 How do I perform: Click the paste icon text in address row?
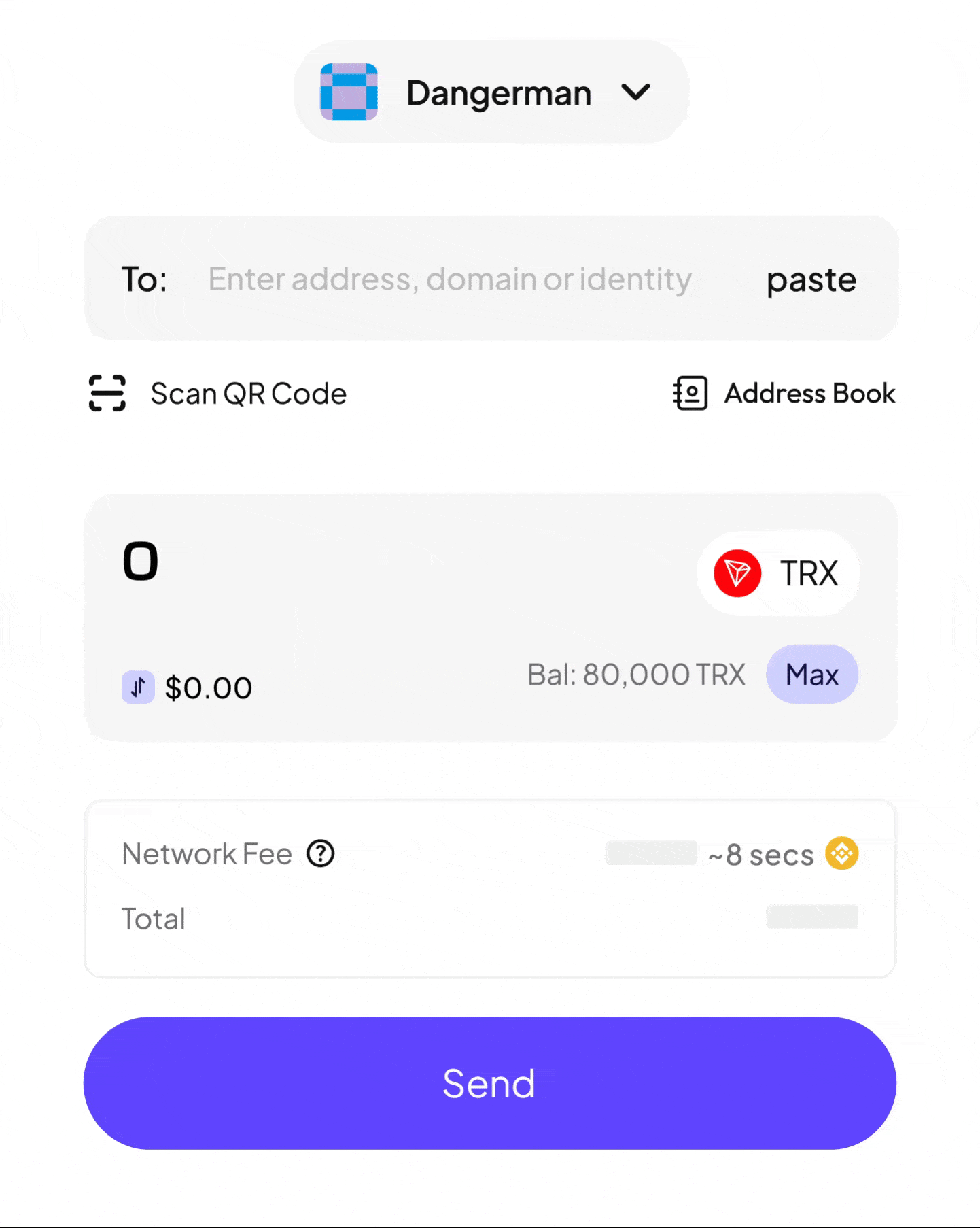811,279
